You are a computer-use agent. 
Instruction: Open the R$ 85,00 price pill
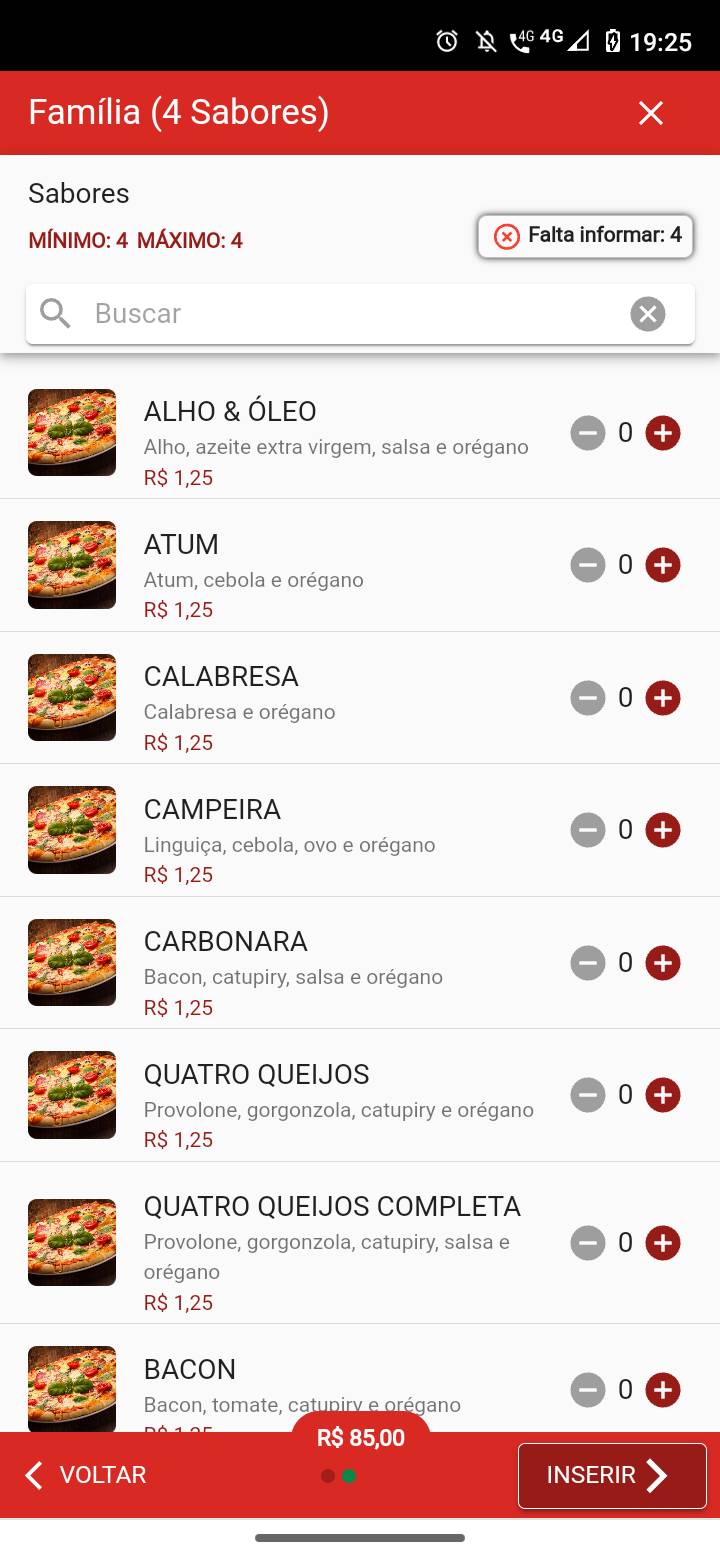click(x=360, y=1437)
